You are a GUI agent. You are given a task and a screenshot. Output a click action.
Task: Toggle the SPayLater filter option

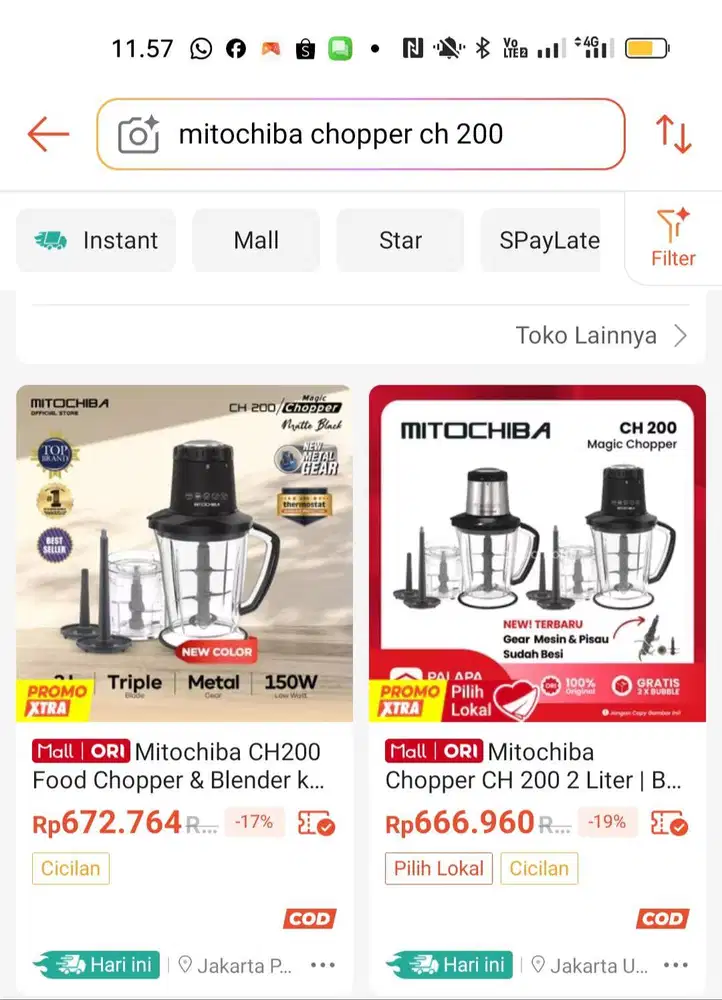[548, 240]
